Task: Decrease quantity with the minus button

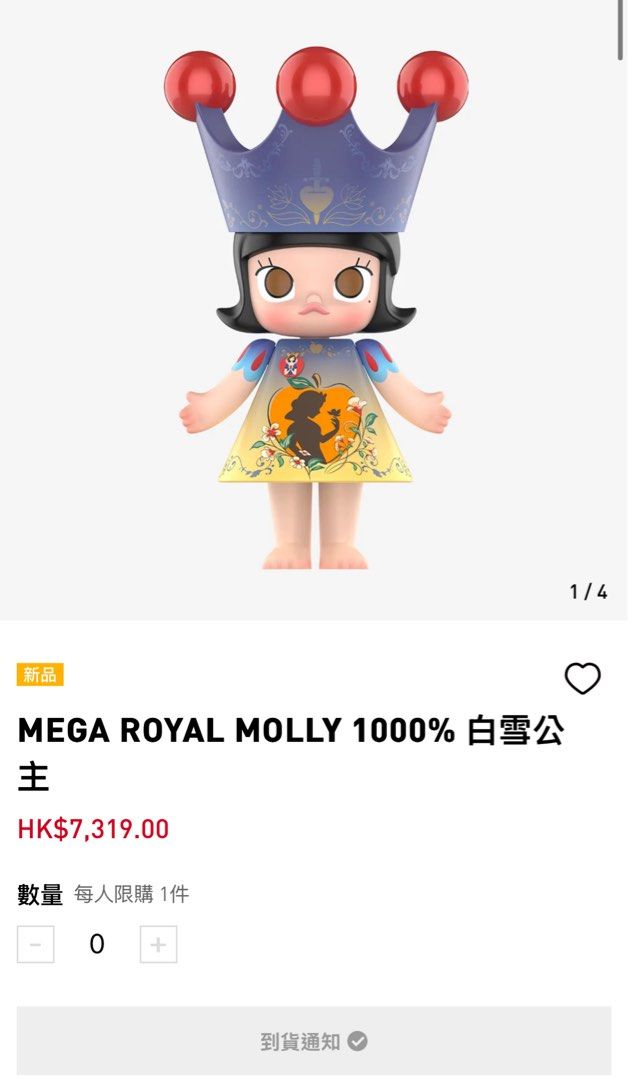Action: click(x=36, y=944)
